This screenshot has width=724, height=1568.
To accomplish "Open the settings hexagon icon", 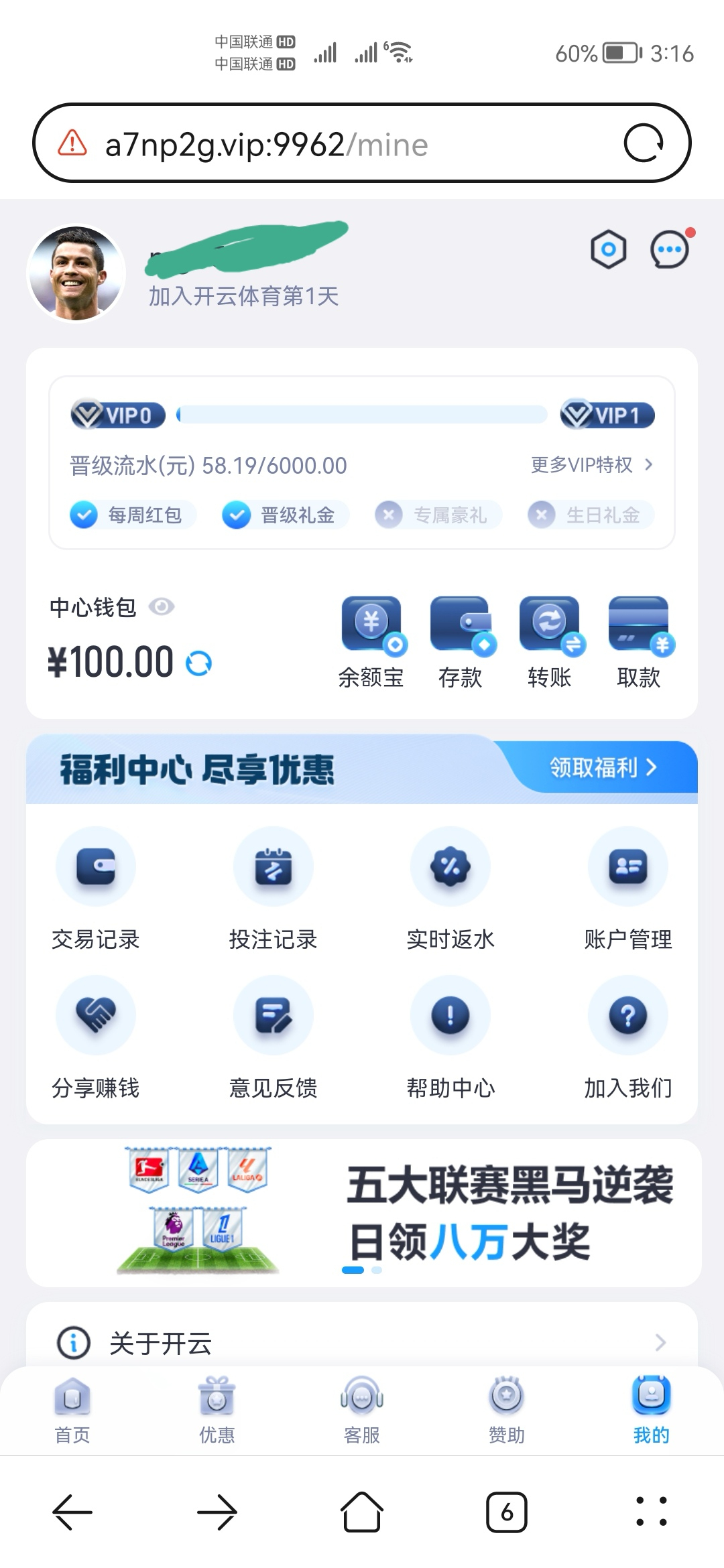I will 608,250.
